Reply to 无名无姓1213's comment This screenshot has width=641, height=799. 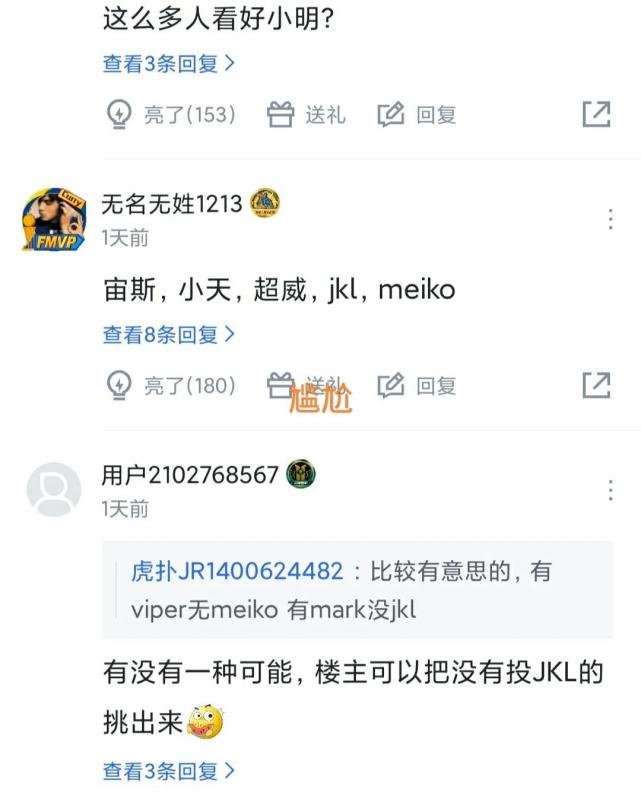(x=417, y=385)
